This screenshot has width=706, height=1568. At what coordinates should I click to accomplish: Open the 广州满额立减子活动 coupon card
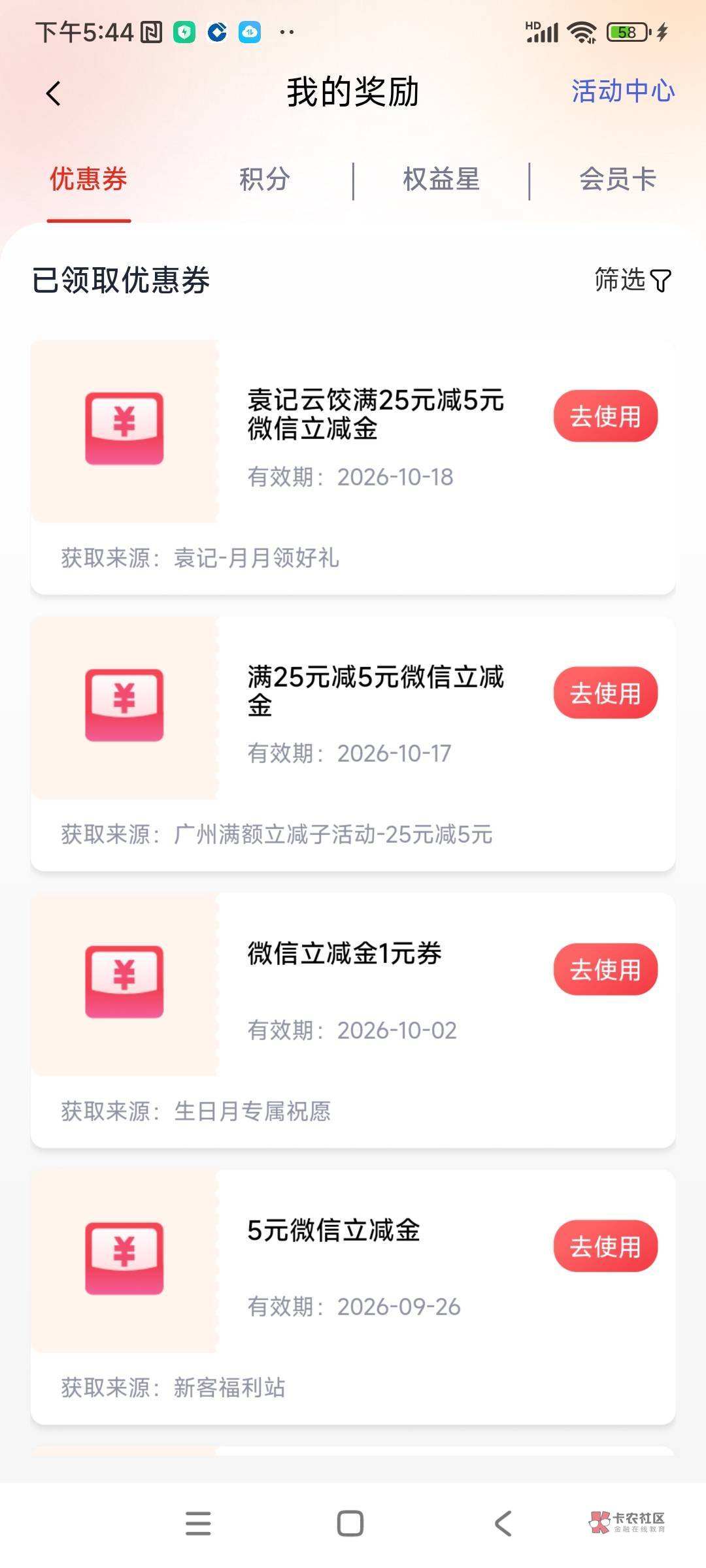click(353, 743)
